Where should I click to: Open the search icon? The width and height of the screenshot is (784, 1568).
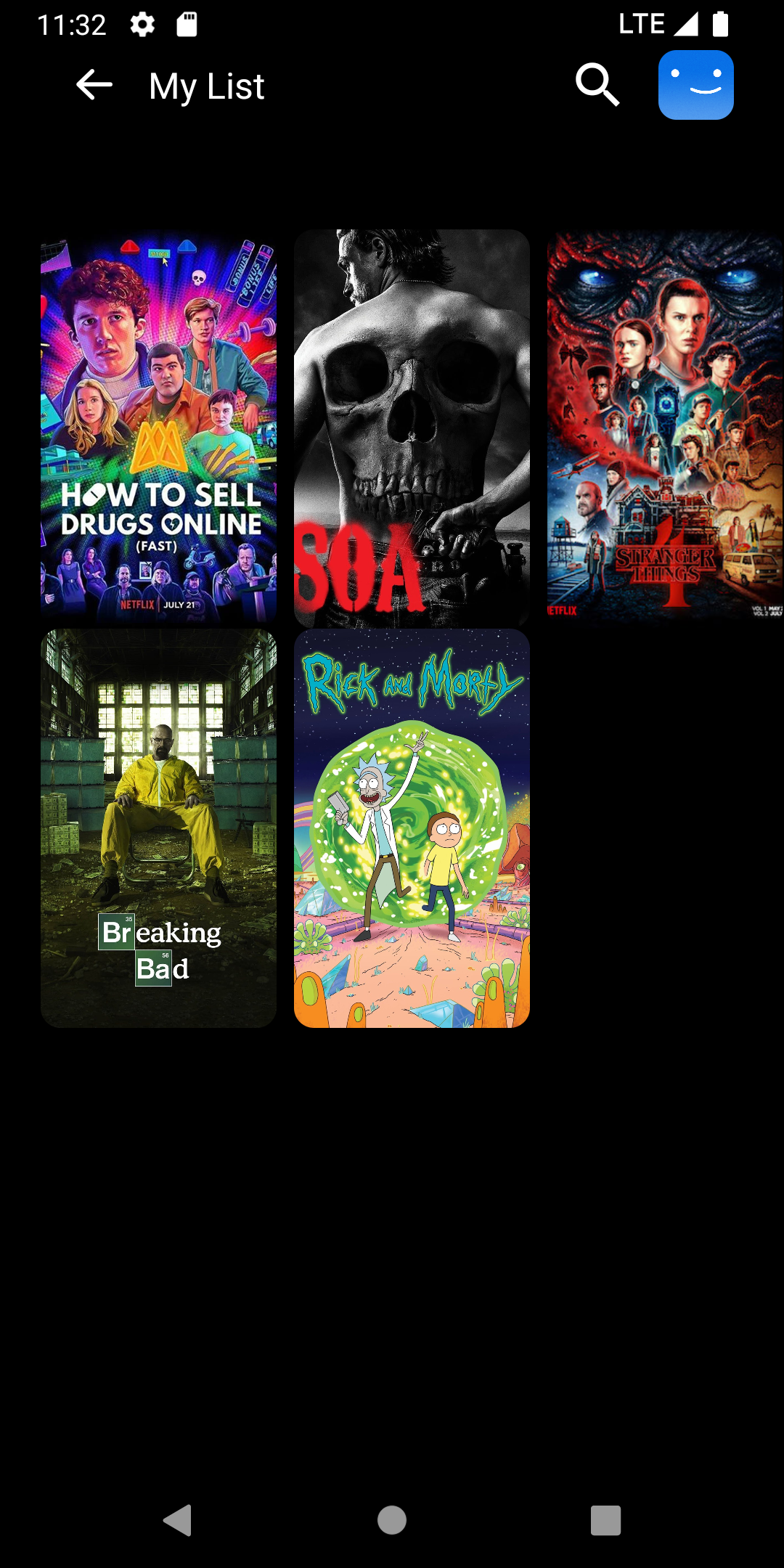point(597,85)
